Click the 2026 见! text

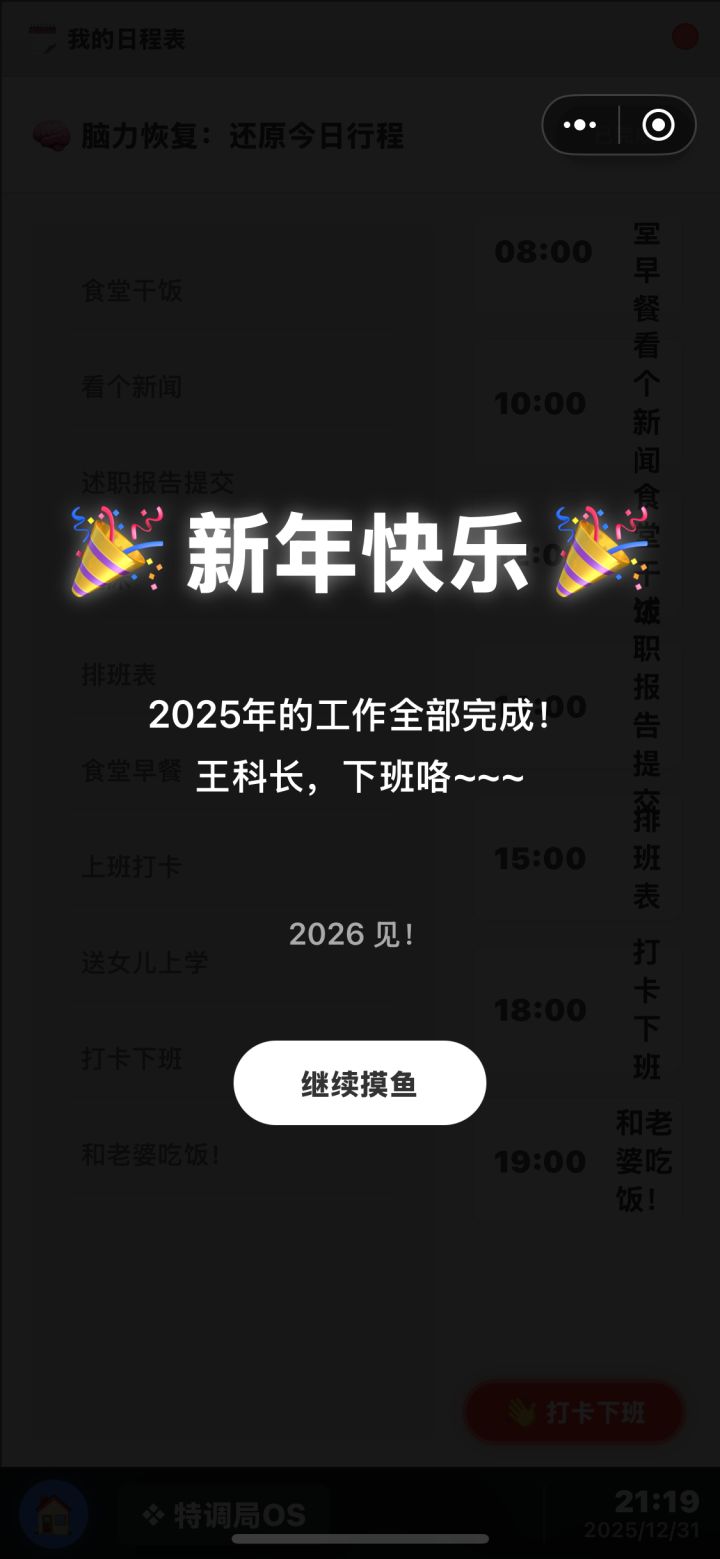click(351, 934)
